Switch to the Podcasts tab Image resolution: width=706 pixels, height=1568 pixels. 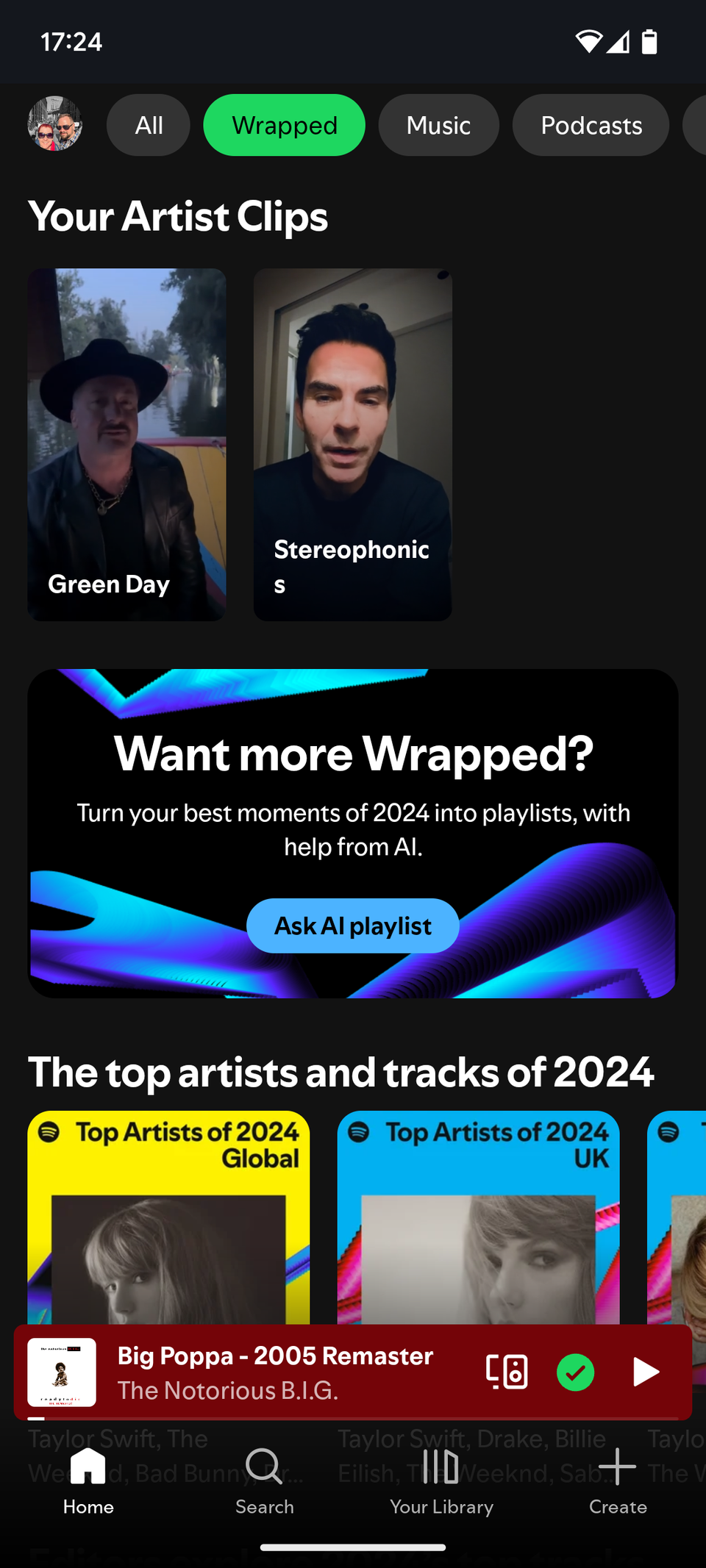click(591, 125)
